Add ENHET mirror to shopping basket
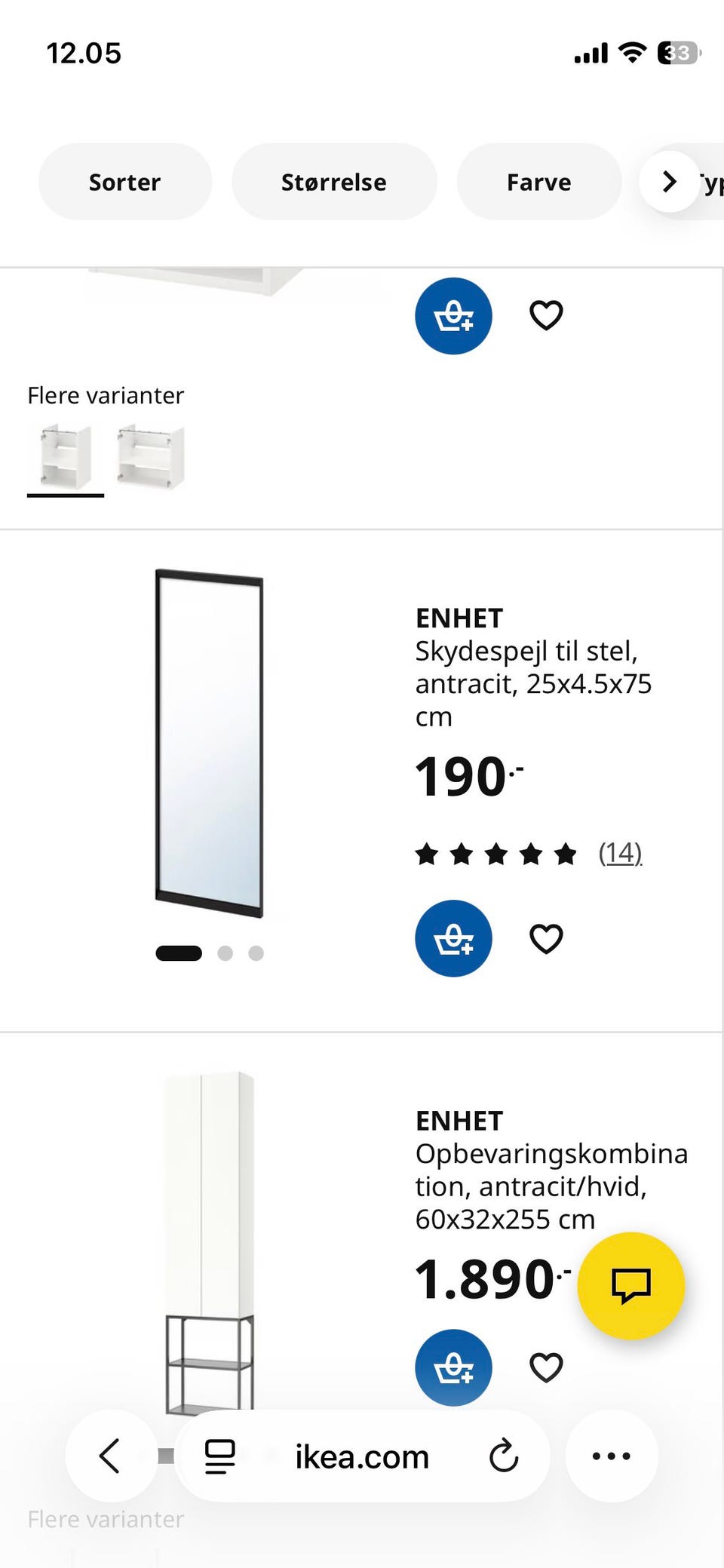Viewport: 724px width, 1568px height. pos(453,939)
